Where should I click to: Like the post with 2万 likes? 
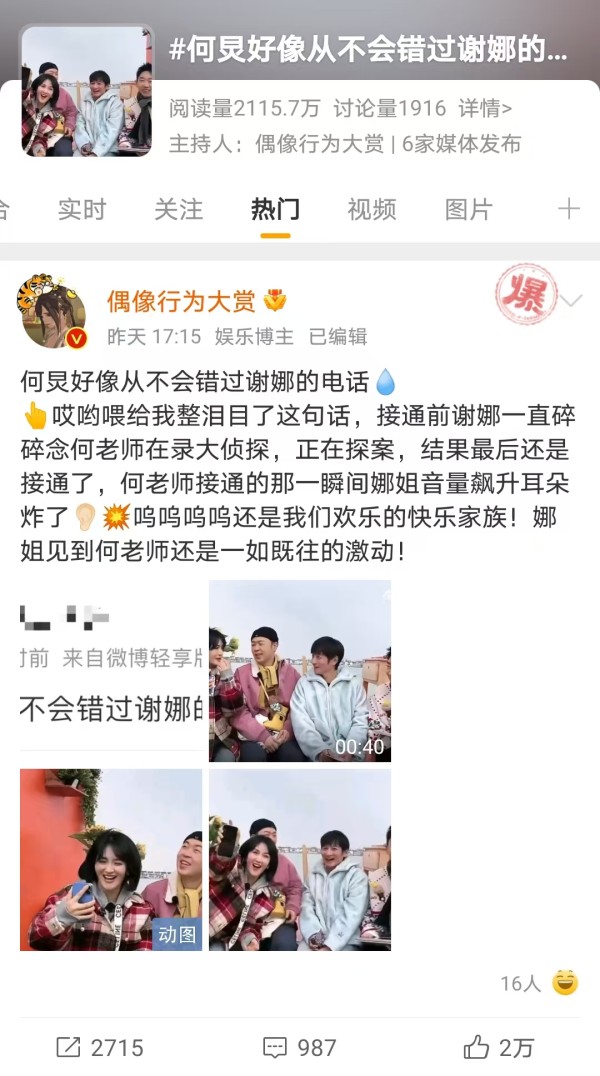[x=499, y=1047]
